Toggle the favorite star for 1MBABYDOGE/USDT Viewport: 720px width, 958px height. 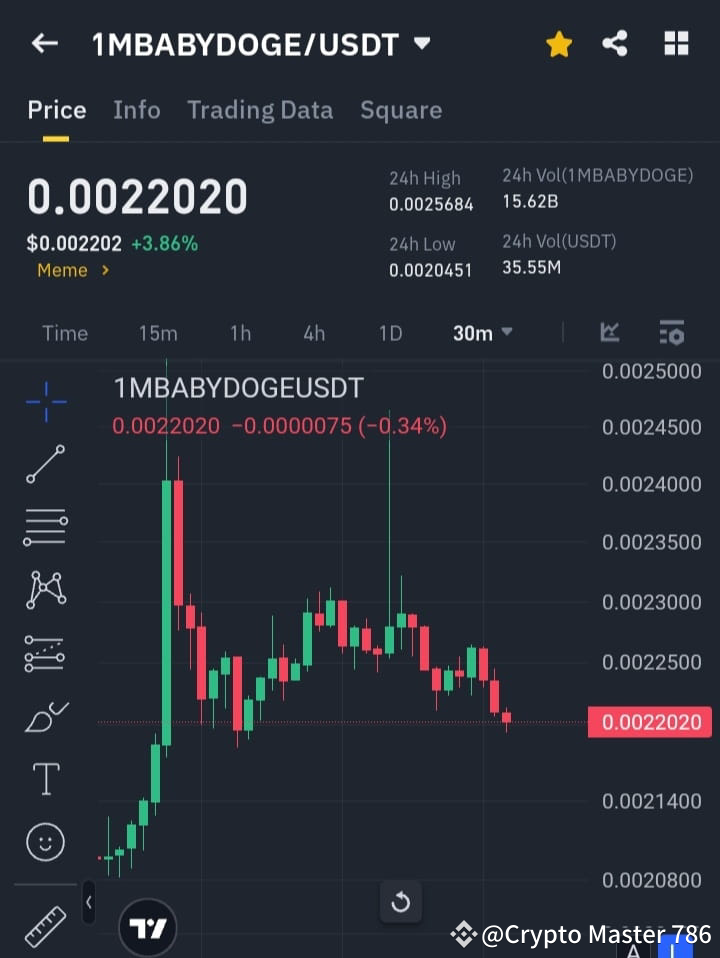point(559,43)
